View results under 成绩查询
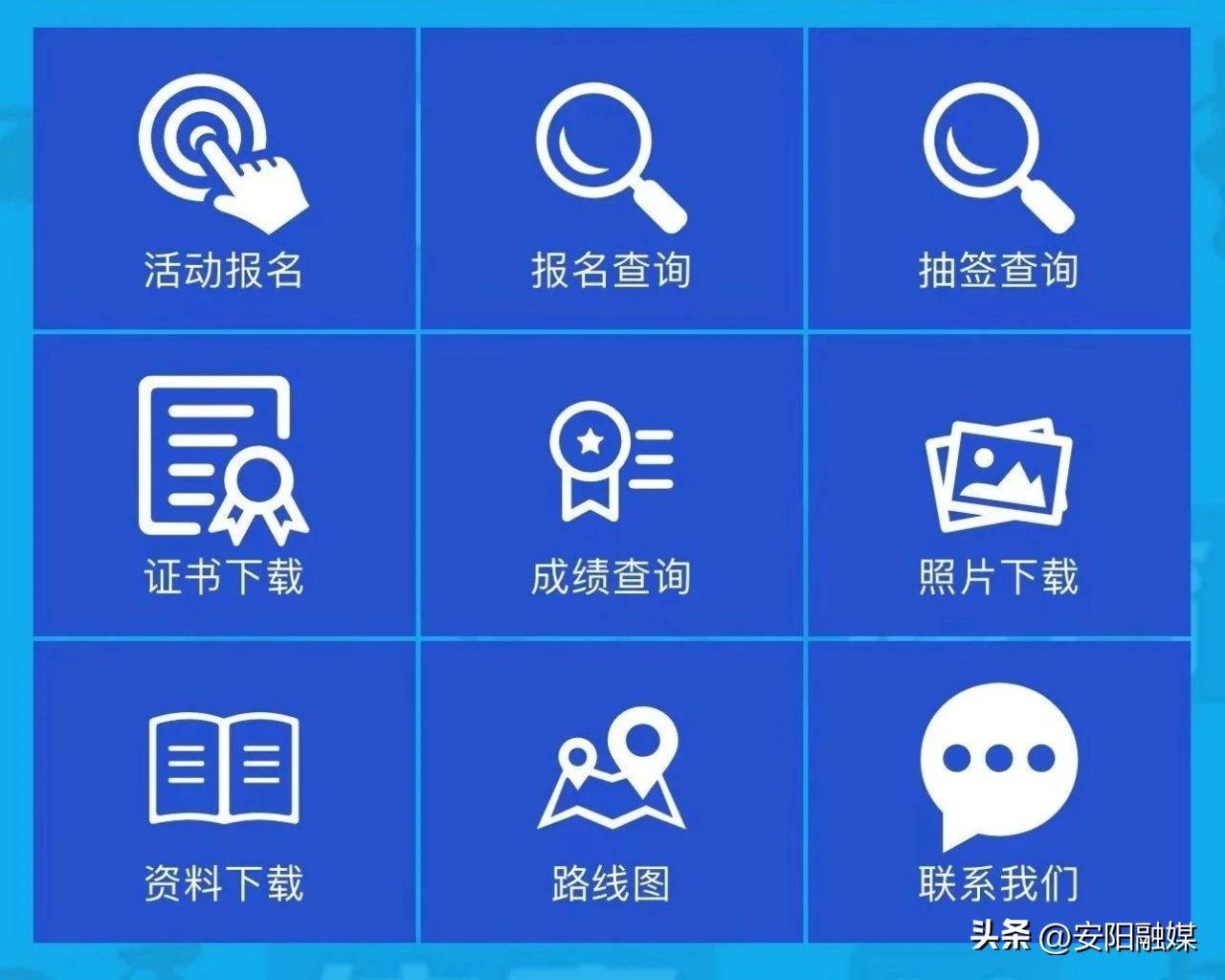Viewport: 1225px width, 980px height. 611,485
